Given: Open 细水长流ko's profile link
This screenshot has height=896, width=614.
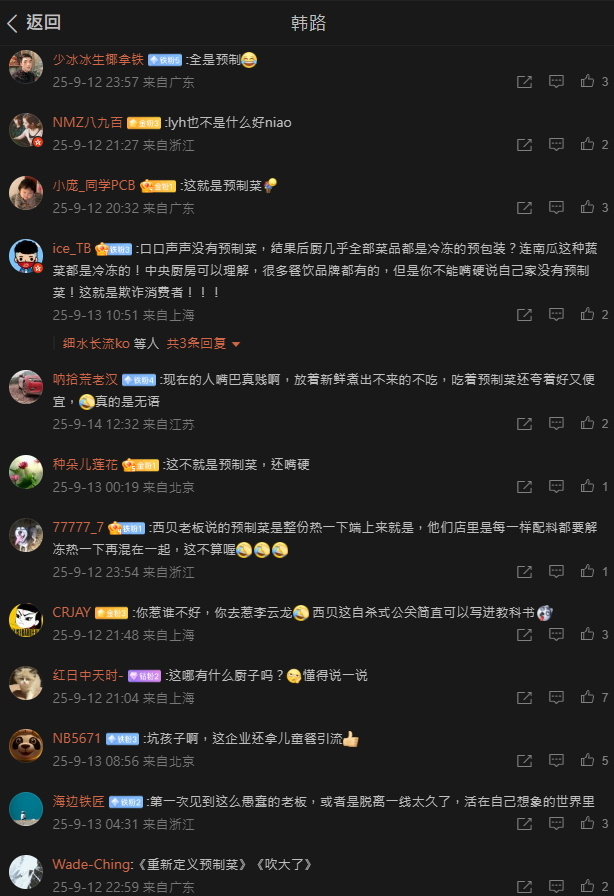Looking at the screenshot, I should [96, 344].
